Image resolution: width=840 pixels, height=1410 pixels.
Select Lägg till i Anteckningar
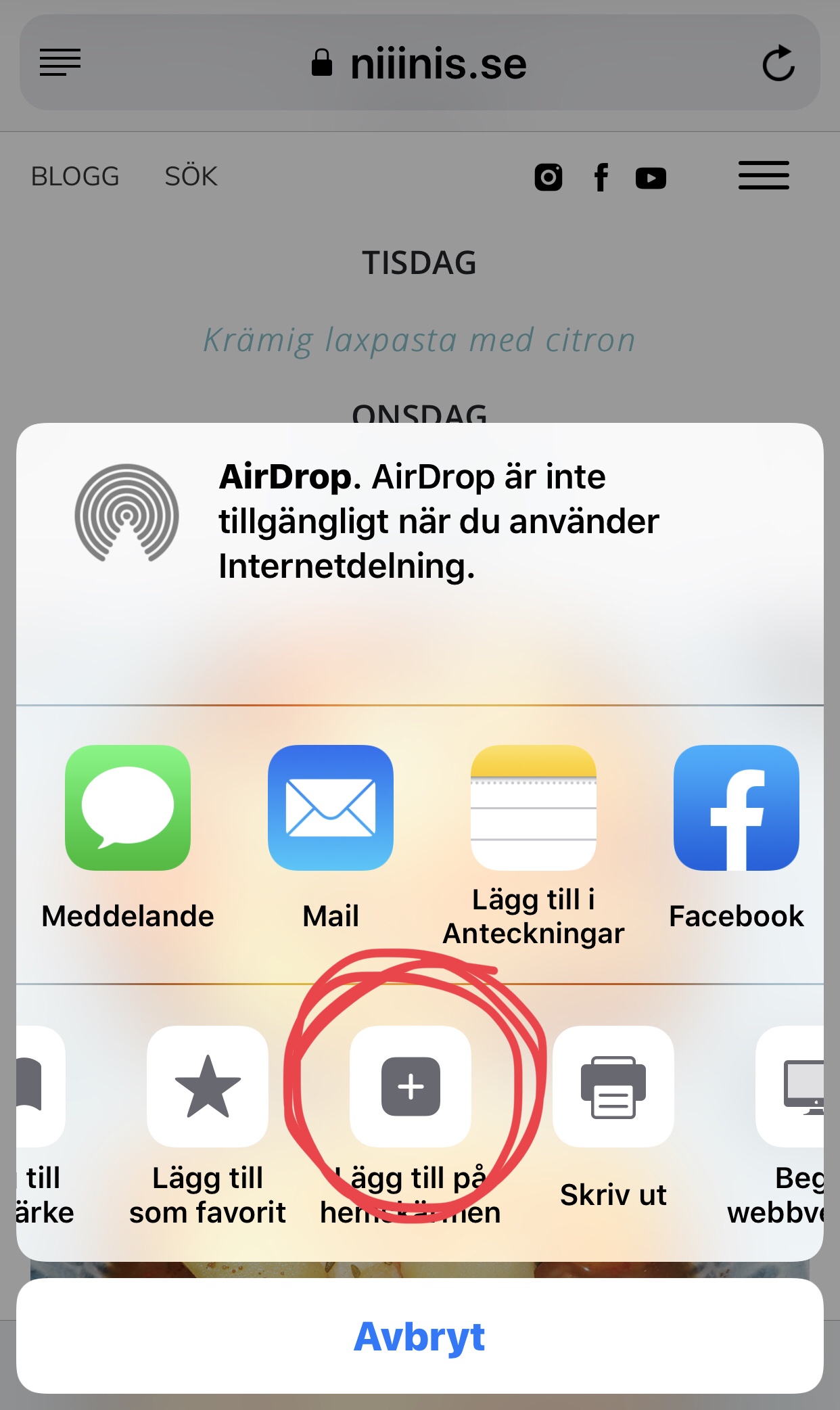[534, 808]
